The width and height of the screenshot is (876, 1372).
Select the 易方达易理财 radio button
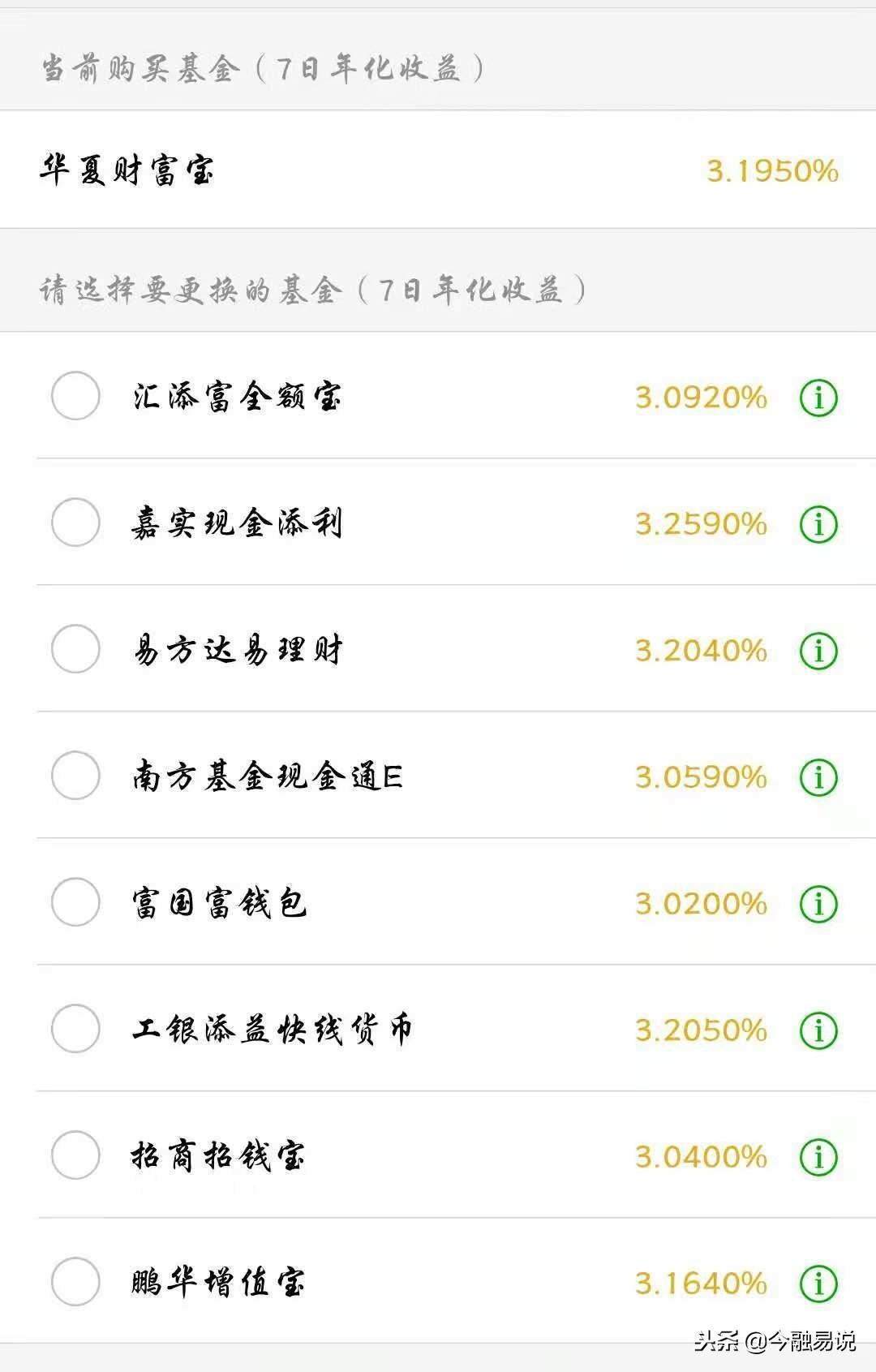(x=75, y=649)
